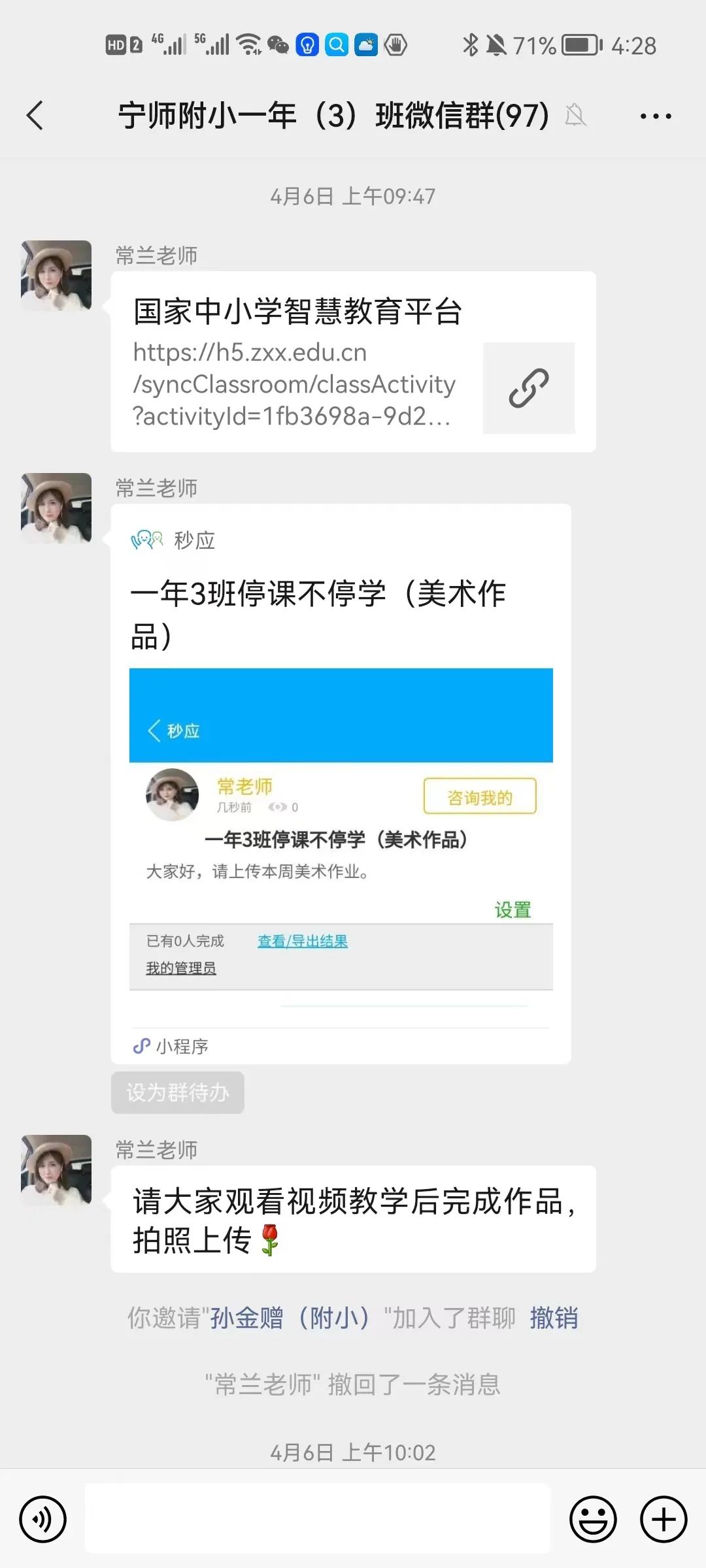Open the plus attachment menu

point(663,1520)
